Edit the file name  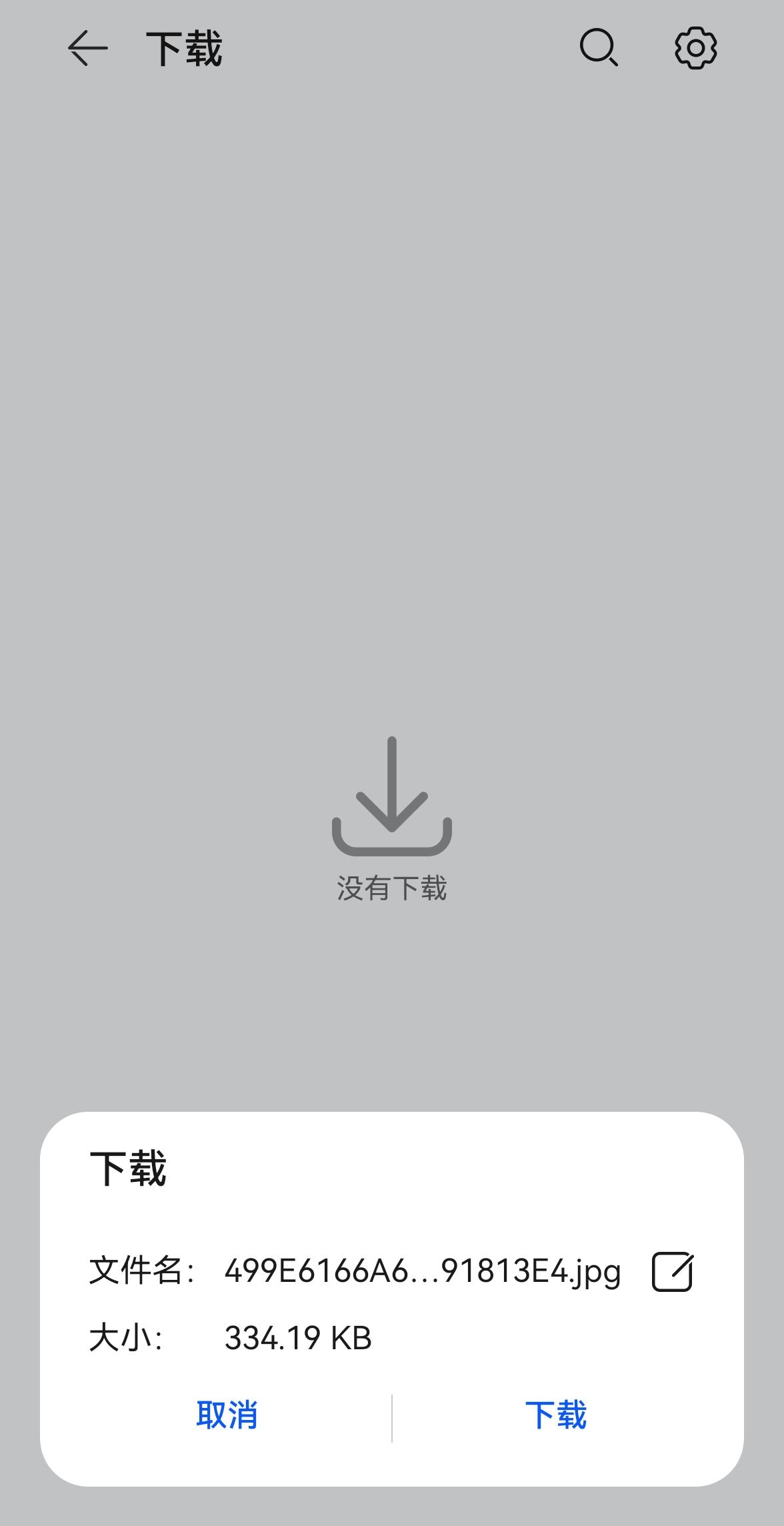[x=672, y=1272]
